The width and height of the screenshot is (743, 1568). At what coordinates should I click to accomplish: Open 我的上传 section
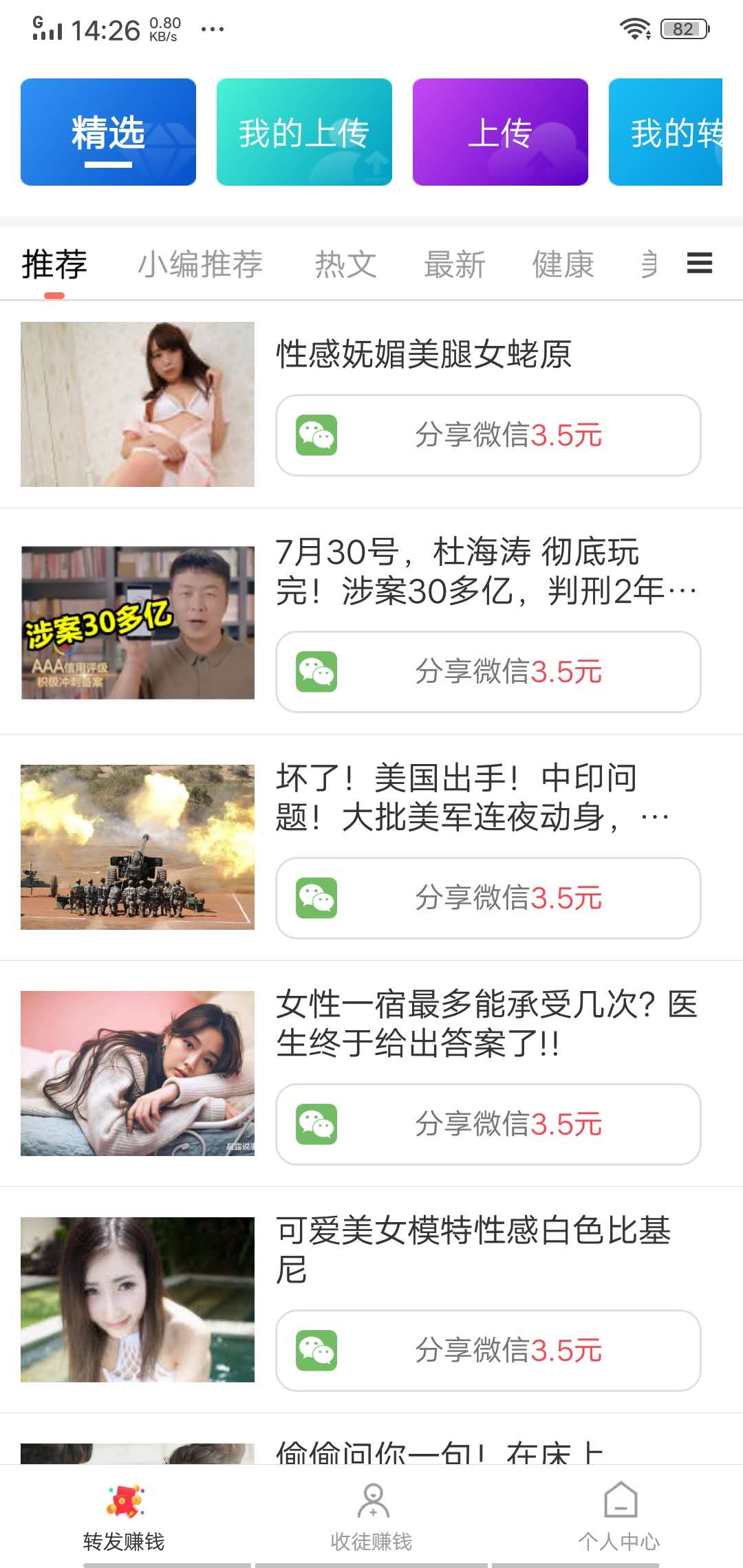click(x=304, y=131)
